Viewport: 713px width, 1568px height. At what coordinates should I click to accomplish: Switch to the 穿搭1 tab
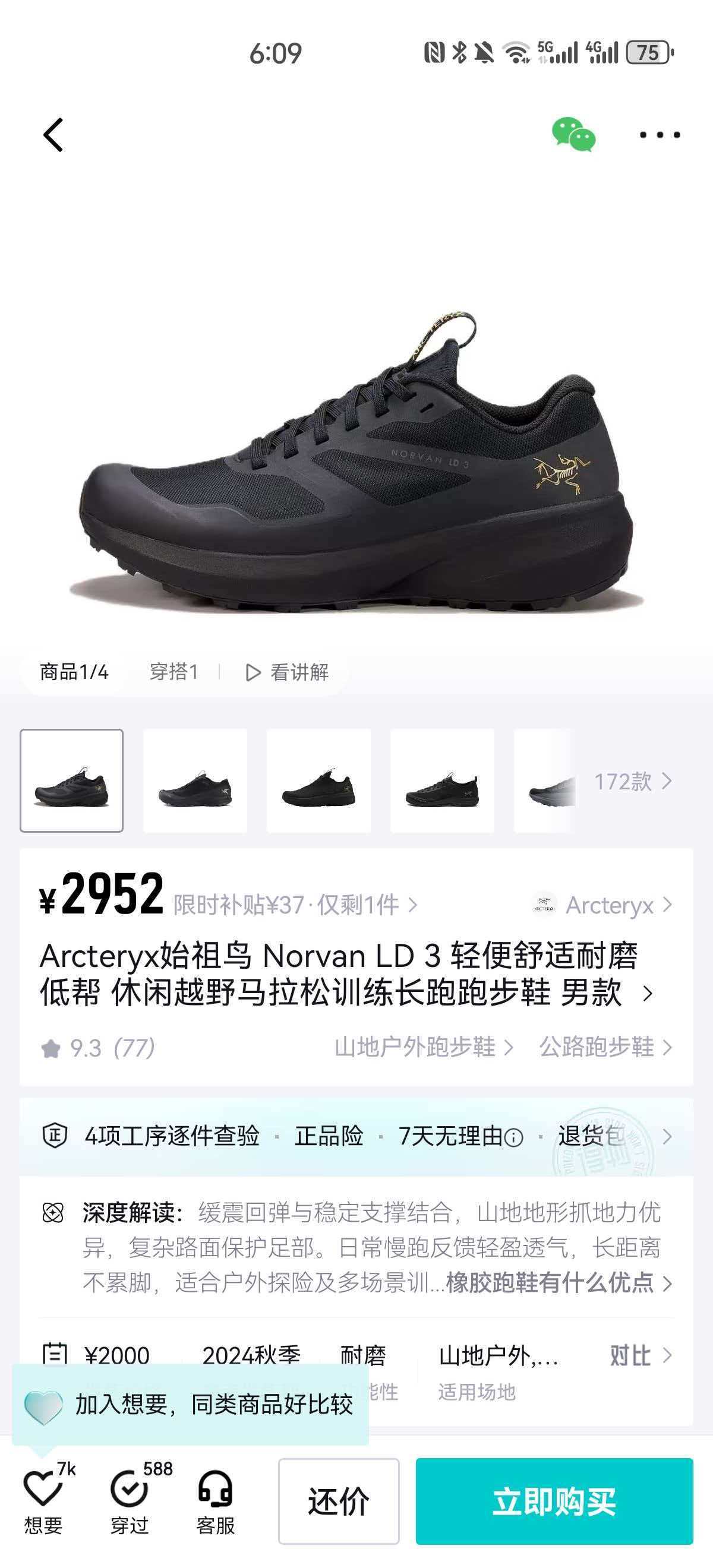point(174,672)
